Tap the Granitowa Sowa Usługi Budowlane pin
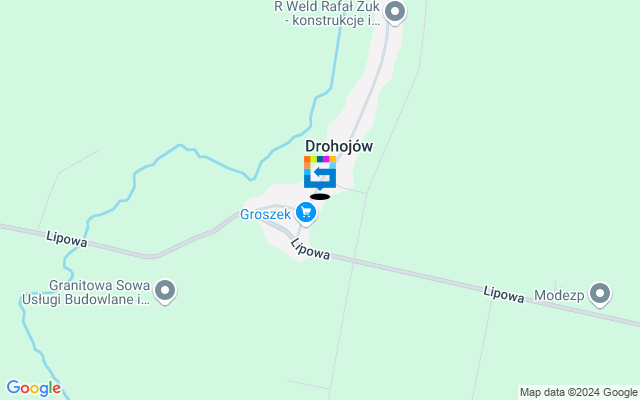The width and height of the screenshot is (640, 400). [x=166, y=291]
